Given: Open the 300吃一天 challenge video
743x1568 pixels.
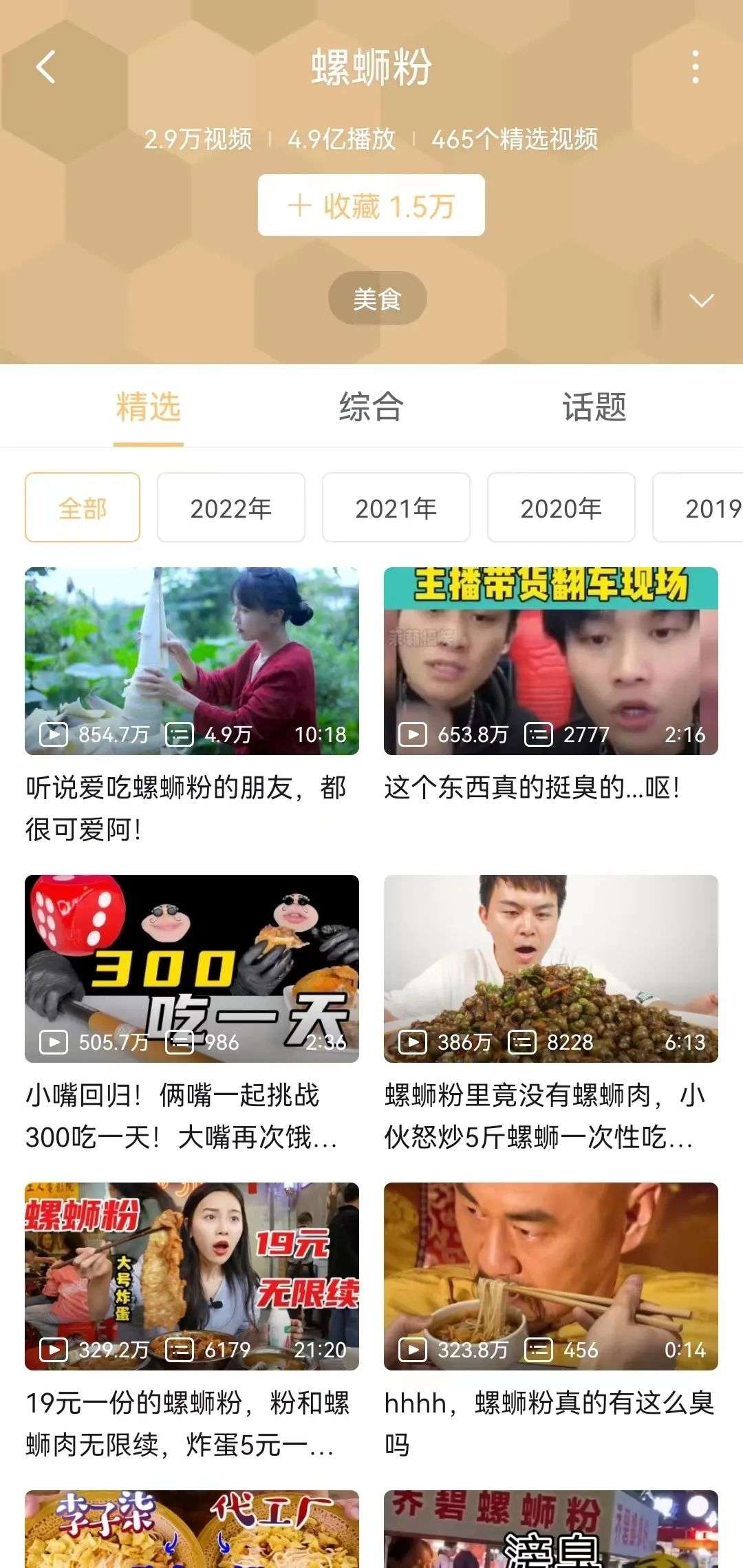Looking at the screenshot, I should coord(192,968).
